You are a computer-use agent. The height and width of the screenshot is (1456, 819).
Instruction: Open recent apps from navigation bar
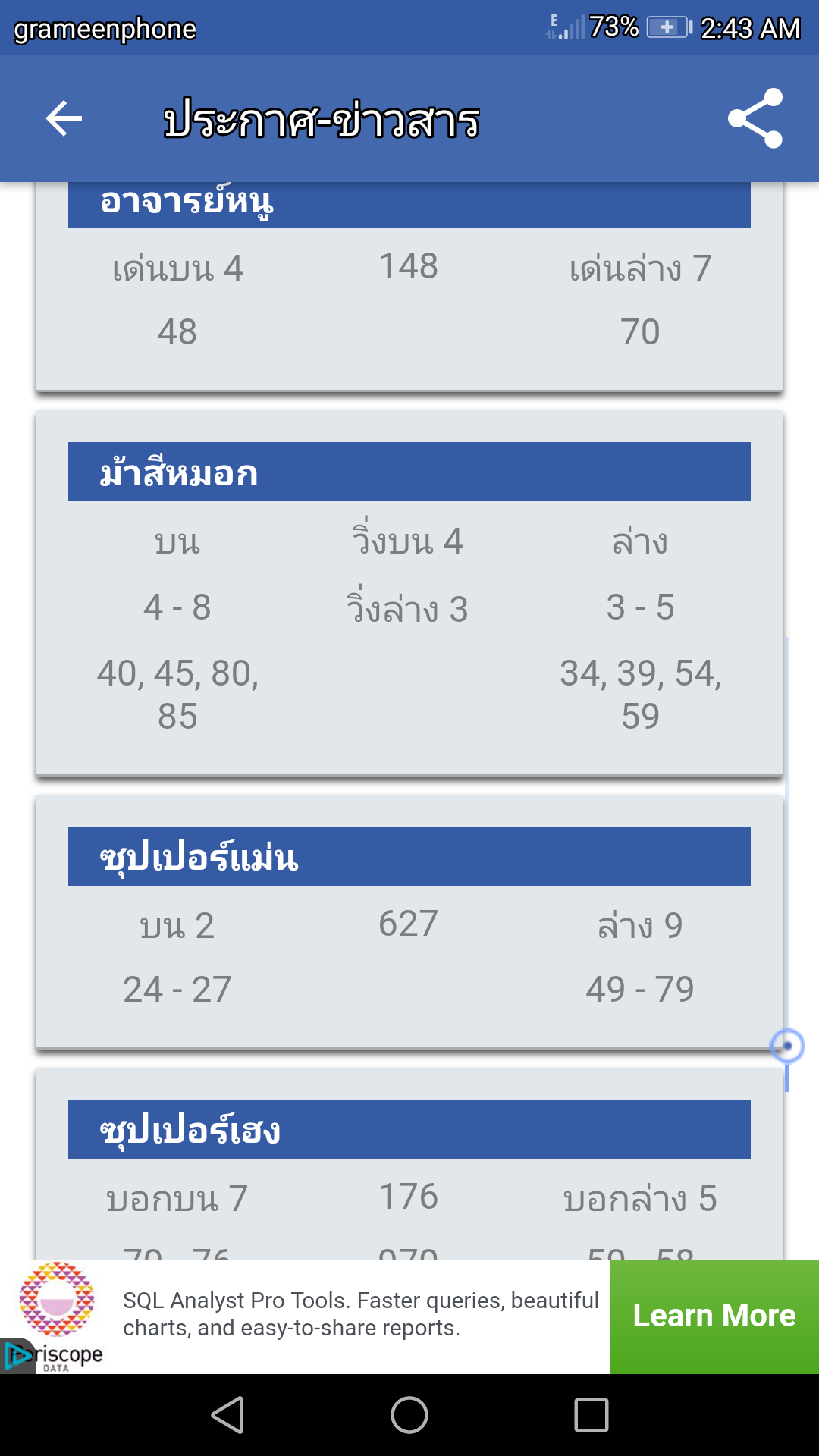point(591,1415)
